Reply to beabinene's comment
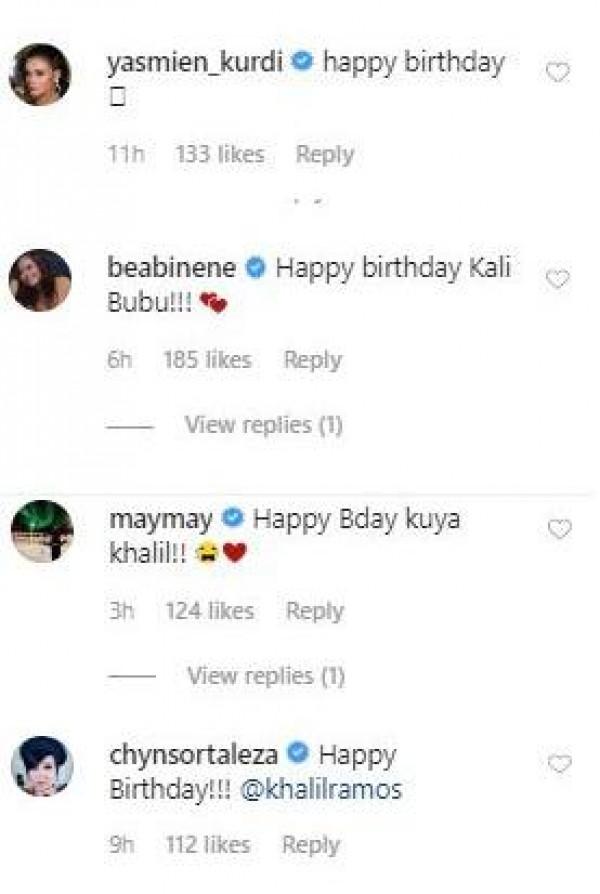Viewport: 600px width, 894px height. (312, 360)
